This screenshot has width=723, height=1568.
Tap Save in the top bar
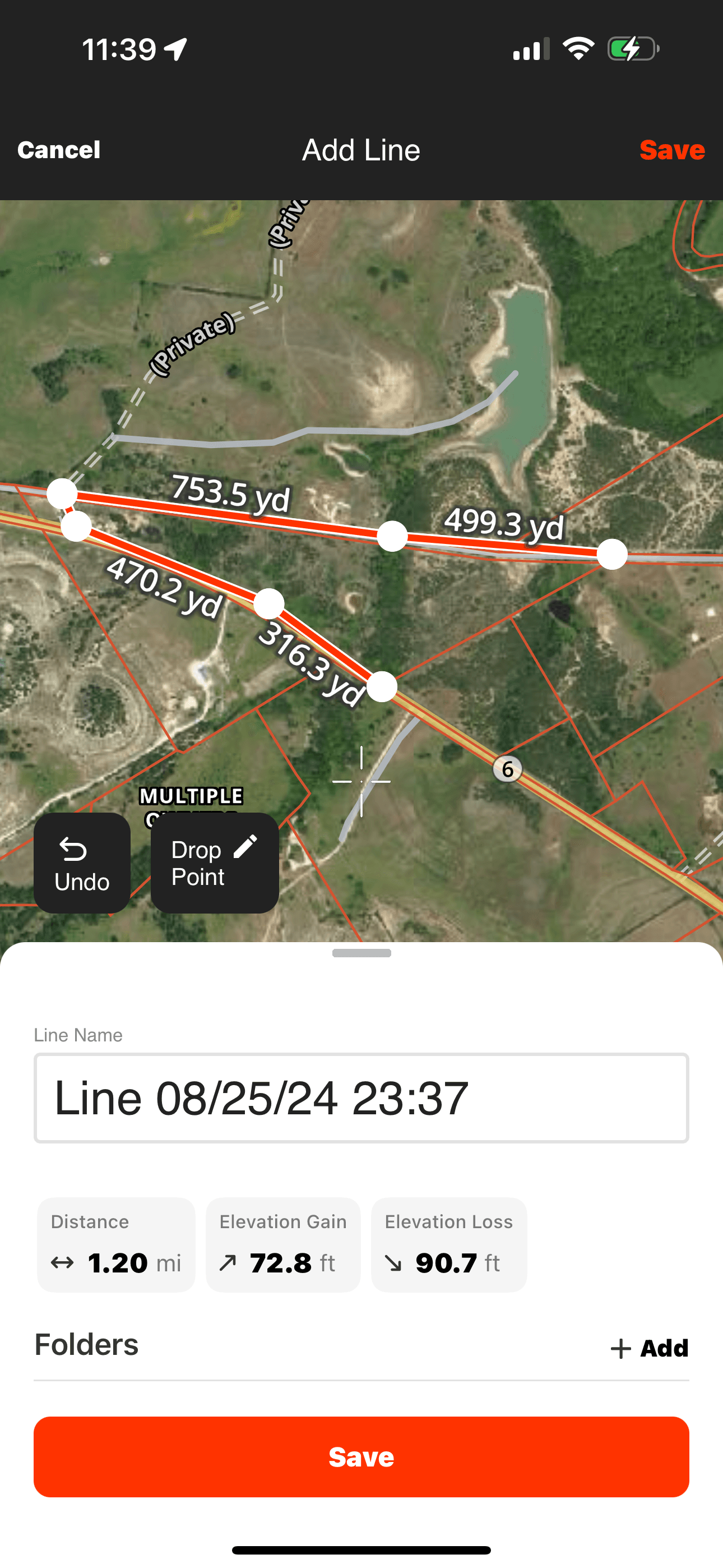pos(672,150)
